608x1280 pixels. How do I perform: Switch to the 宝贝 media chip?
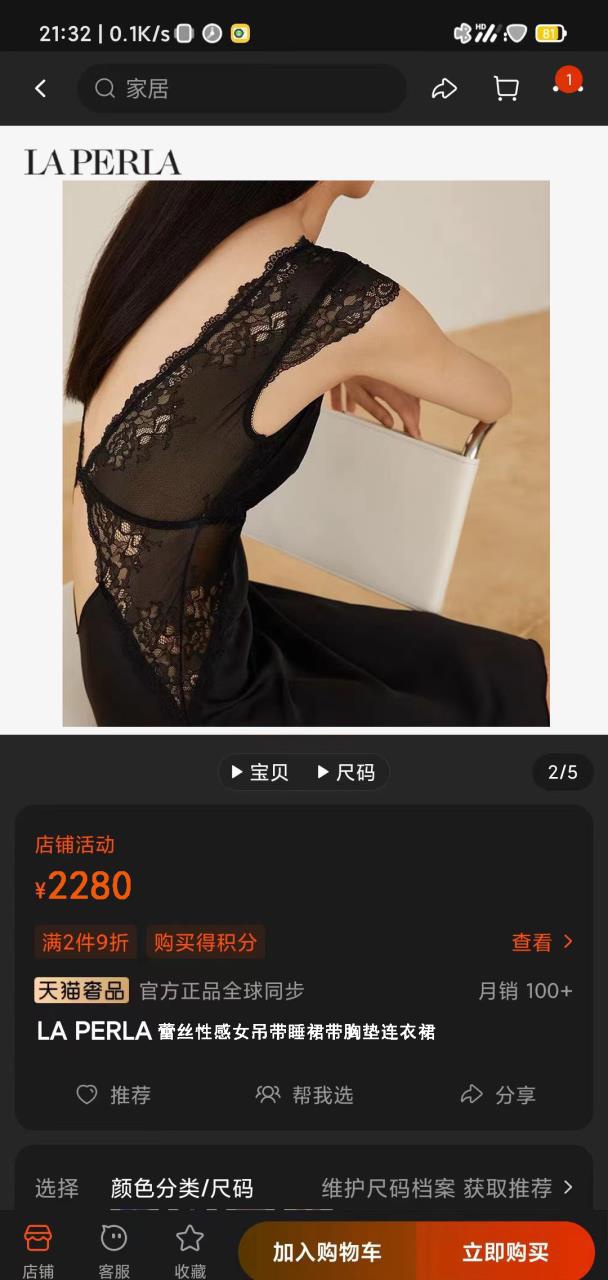259,772
